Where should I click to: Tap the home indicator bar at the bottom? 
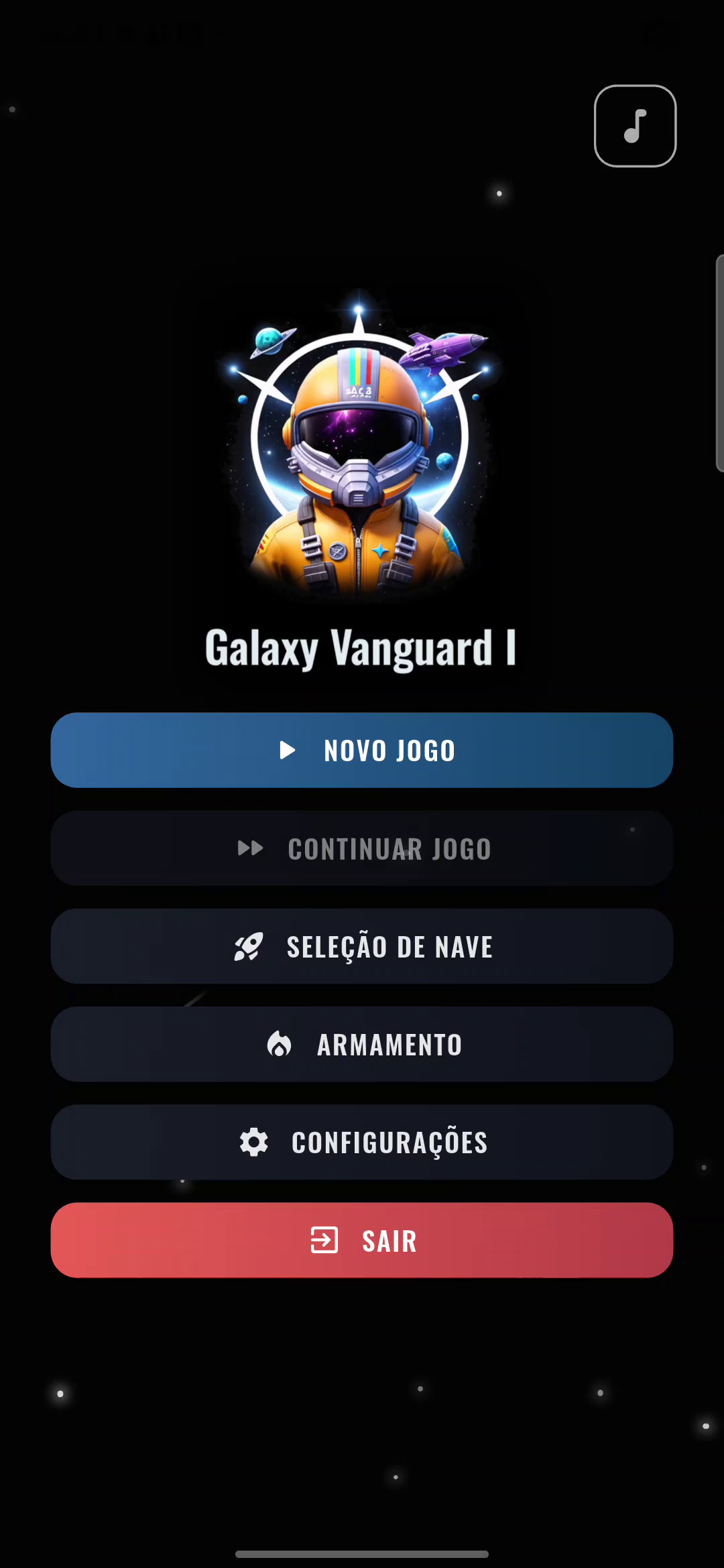point(362,1555)
